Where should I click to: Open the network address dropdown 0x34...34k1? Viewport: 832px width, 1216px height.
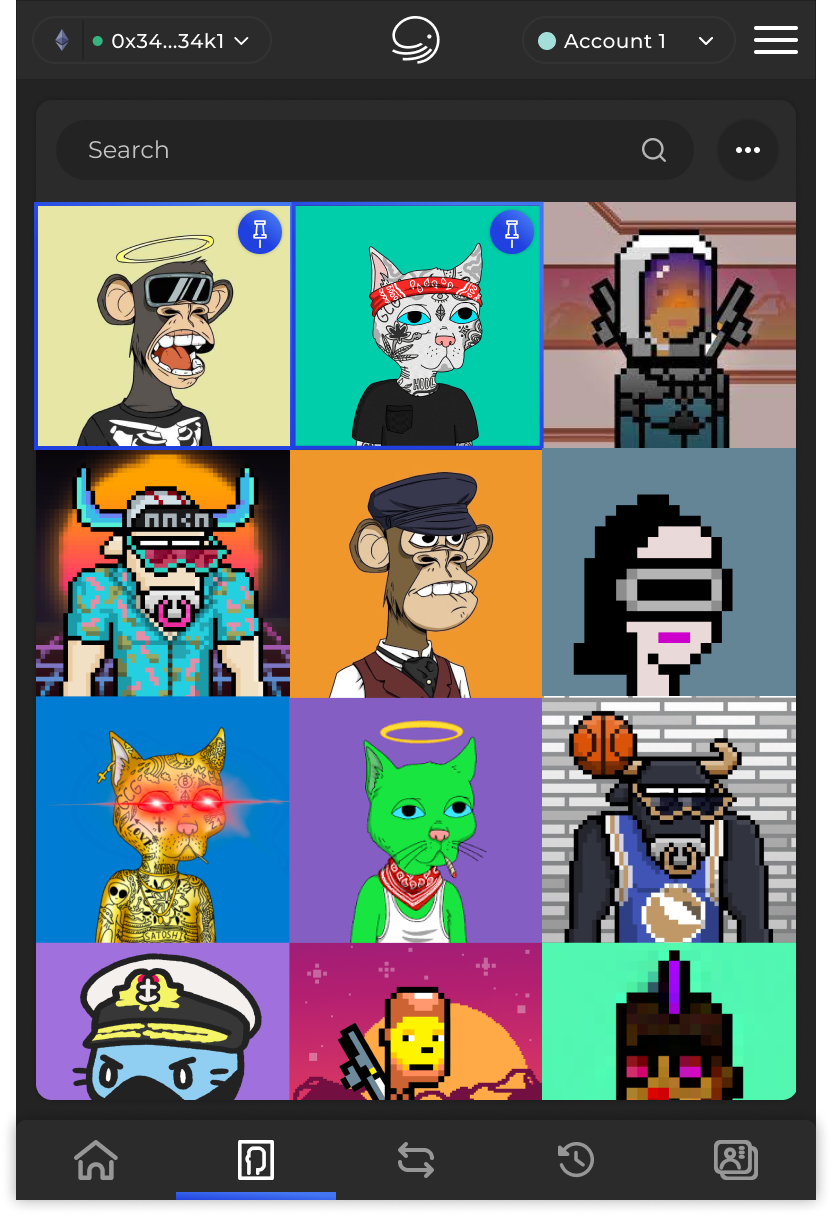click(170, 41)
